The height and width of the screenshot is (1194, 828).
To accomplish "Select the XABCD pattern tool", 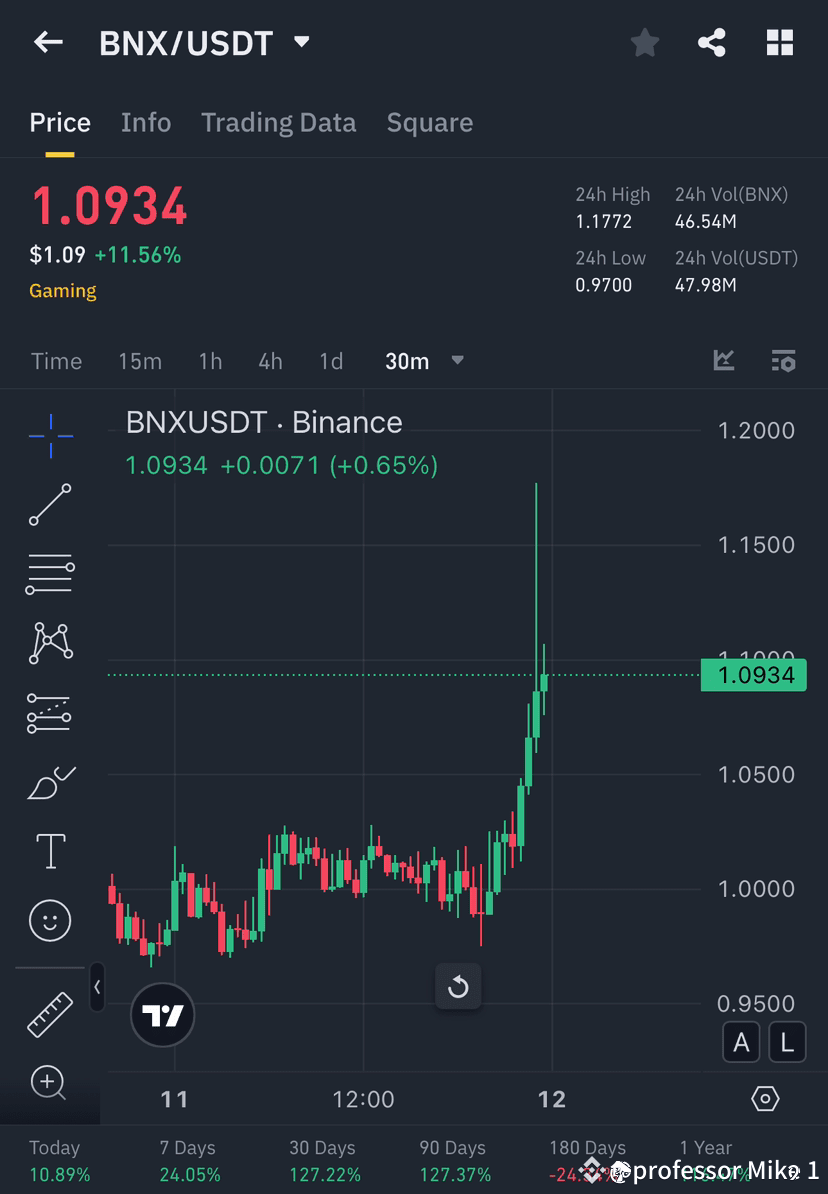I will tap(50, 642).
